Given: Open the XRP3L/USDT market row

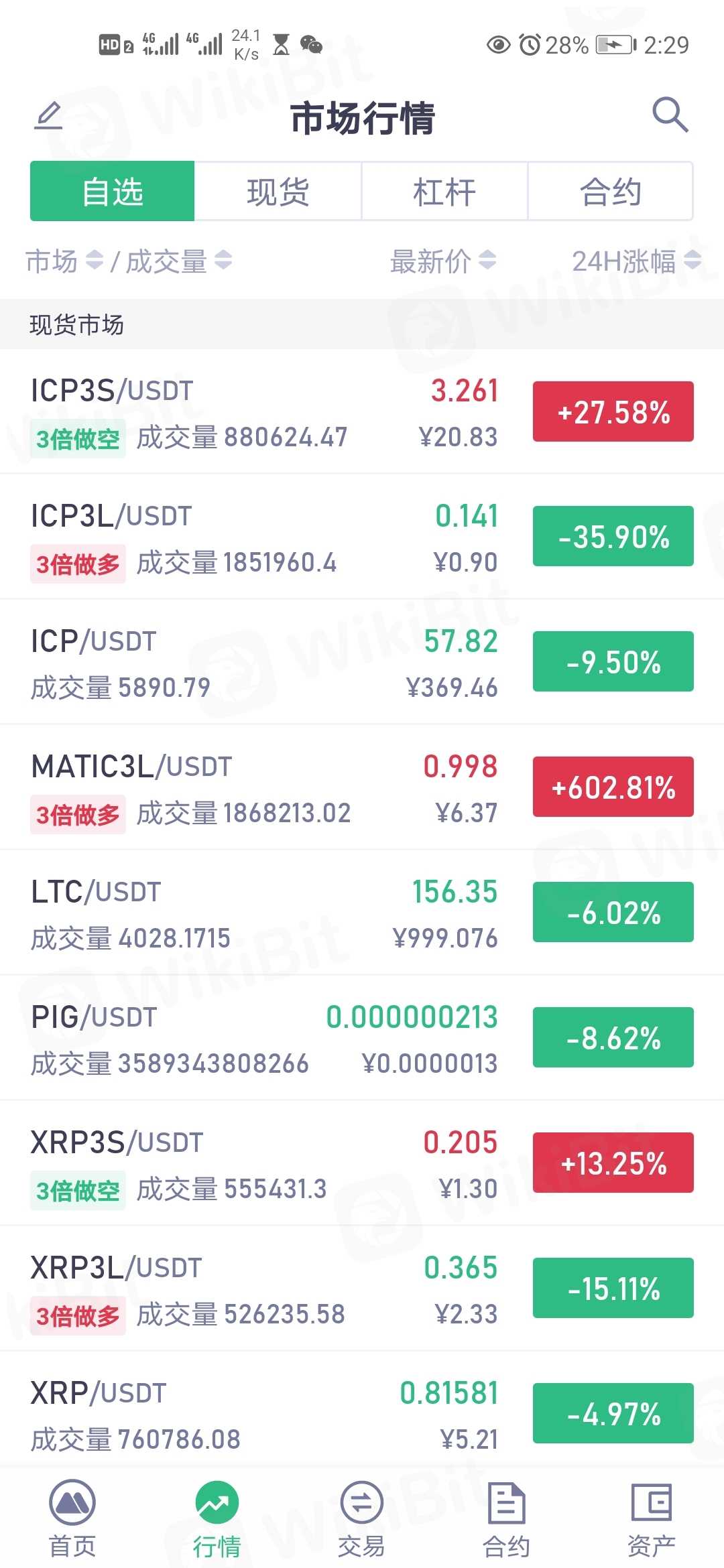Looking at the screenshot, I should 268,1289.
